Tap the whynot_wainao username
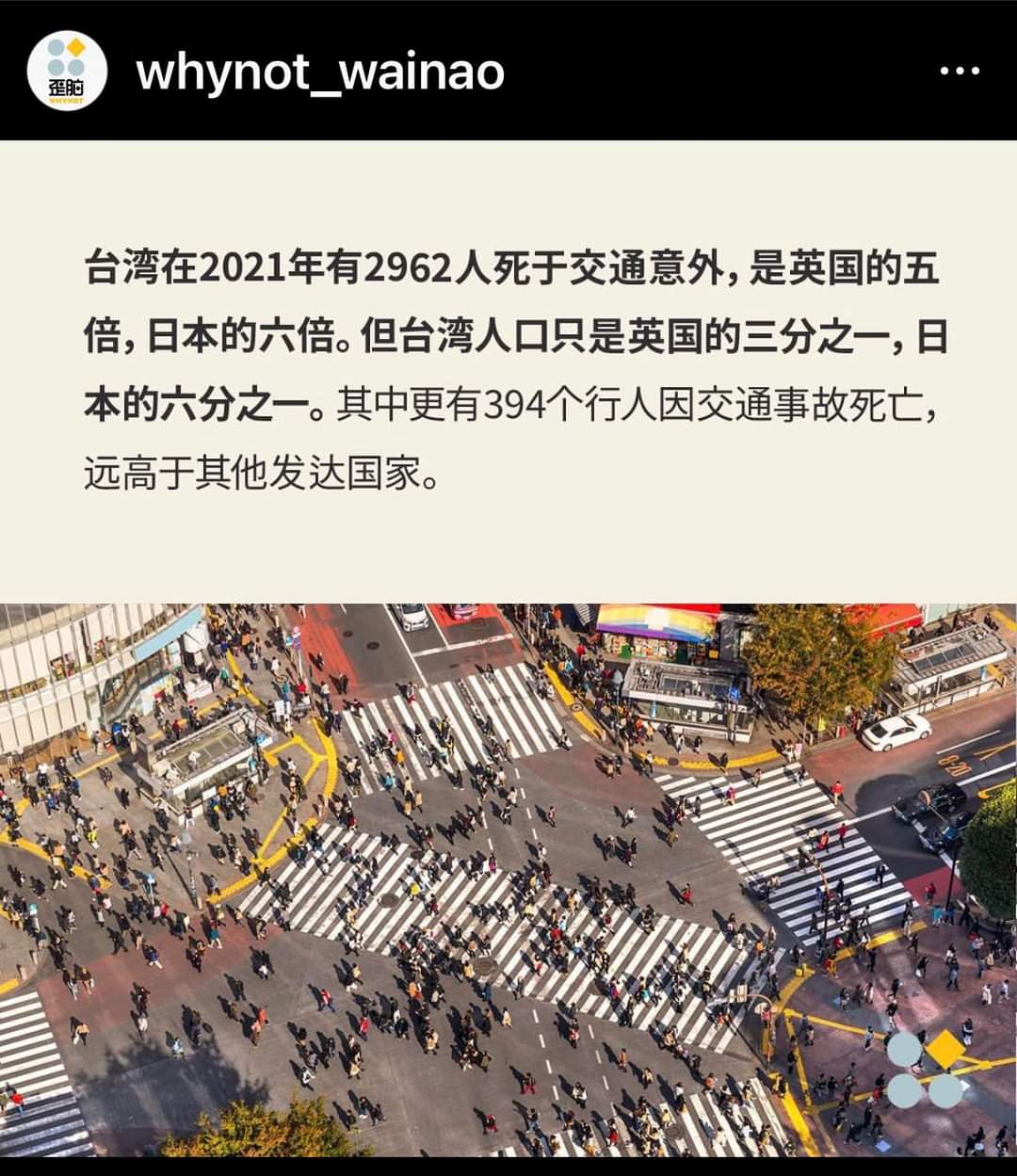The image size is (1017, 1176). (320, 72)
